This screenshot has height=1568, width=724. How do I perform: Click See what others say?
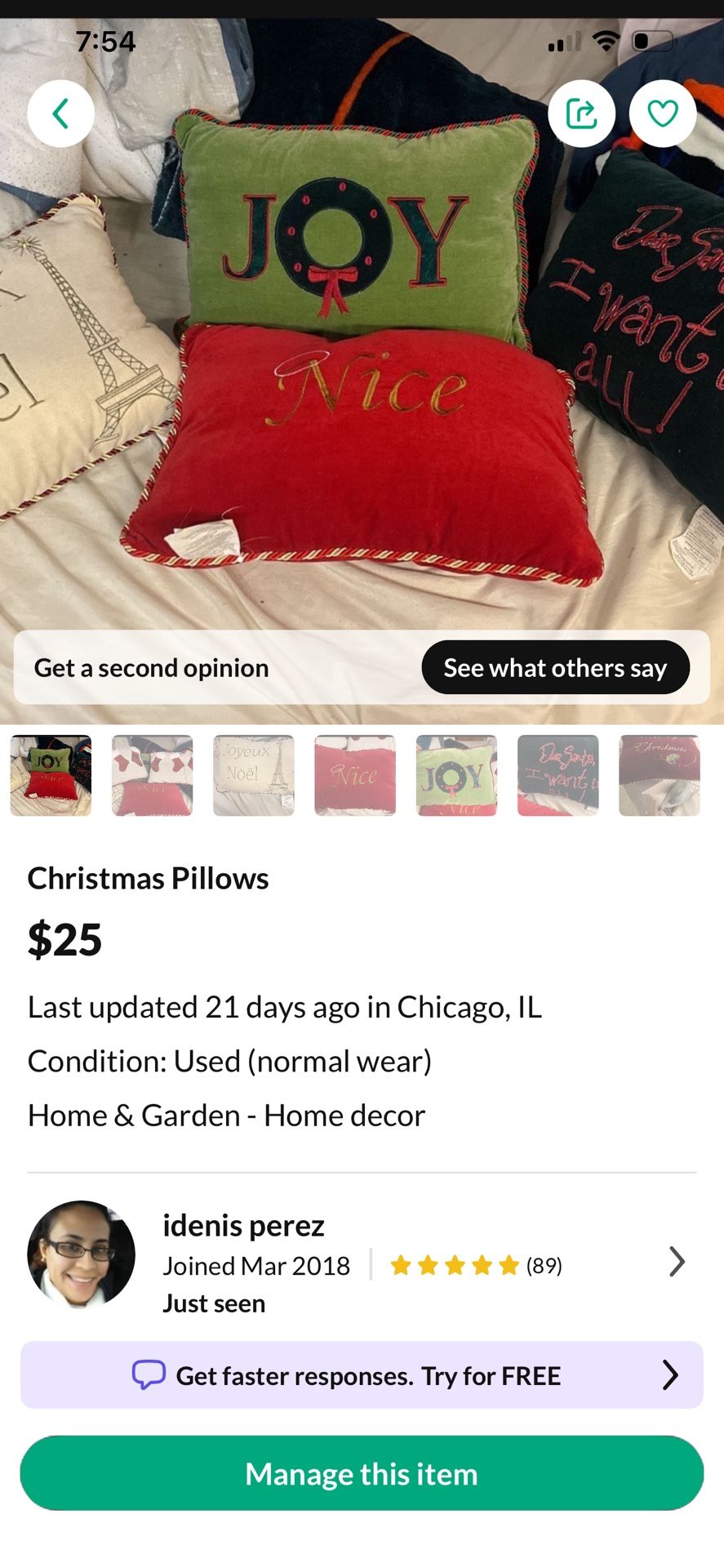coord(556,667)
